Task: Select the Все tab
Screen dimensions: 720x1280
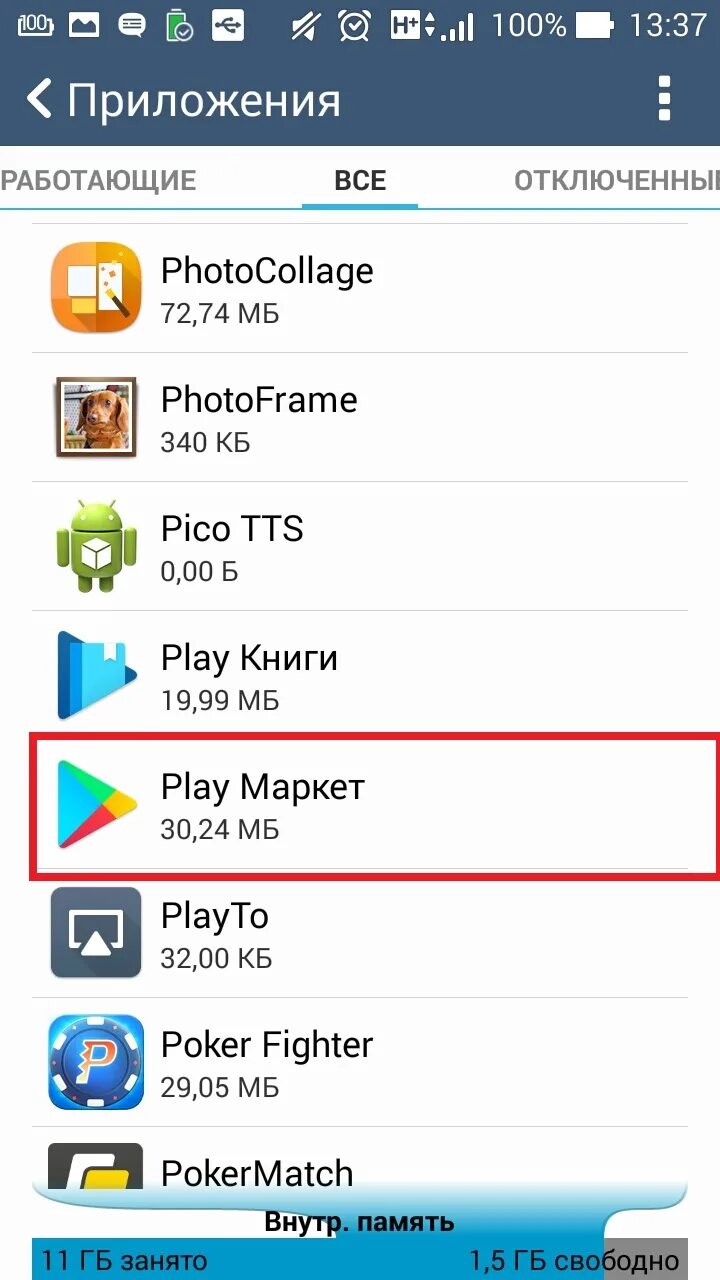Action: click(360, 180)
